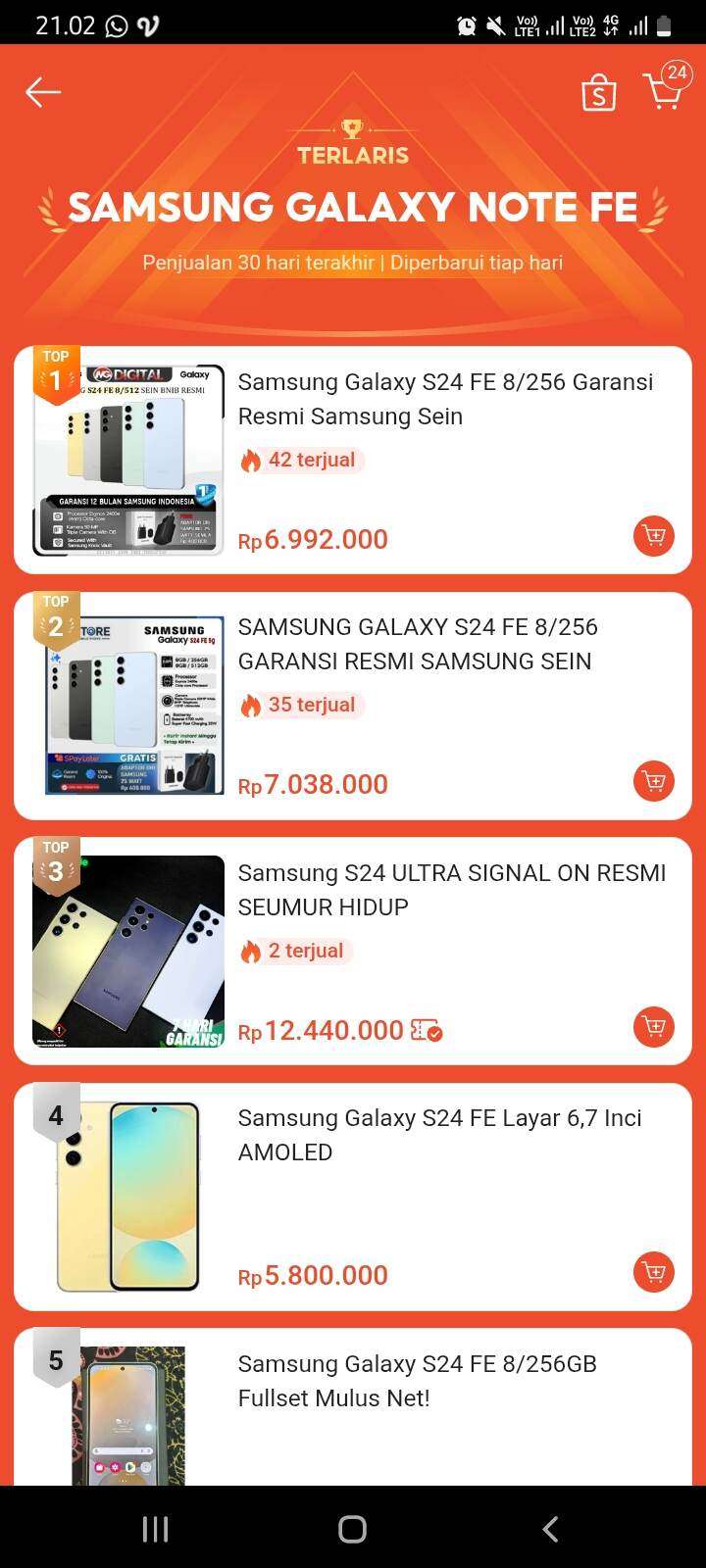
Task: Open S24 FE 8/256GB Fullset Mulus listing
Action: click(x=417, y=1381)
